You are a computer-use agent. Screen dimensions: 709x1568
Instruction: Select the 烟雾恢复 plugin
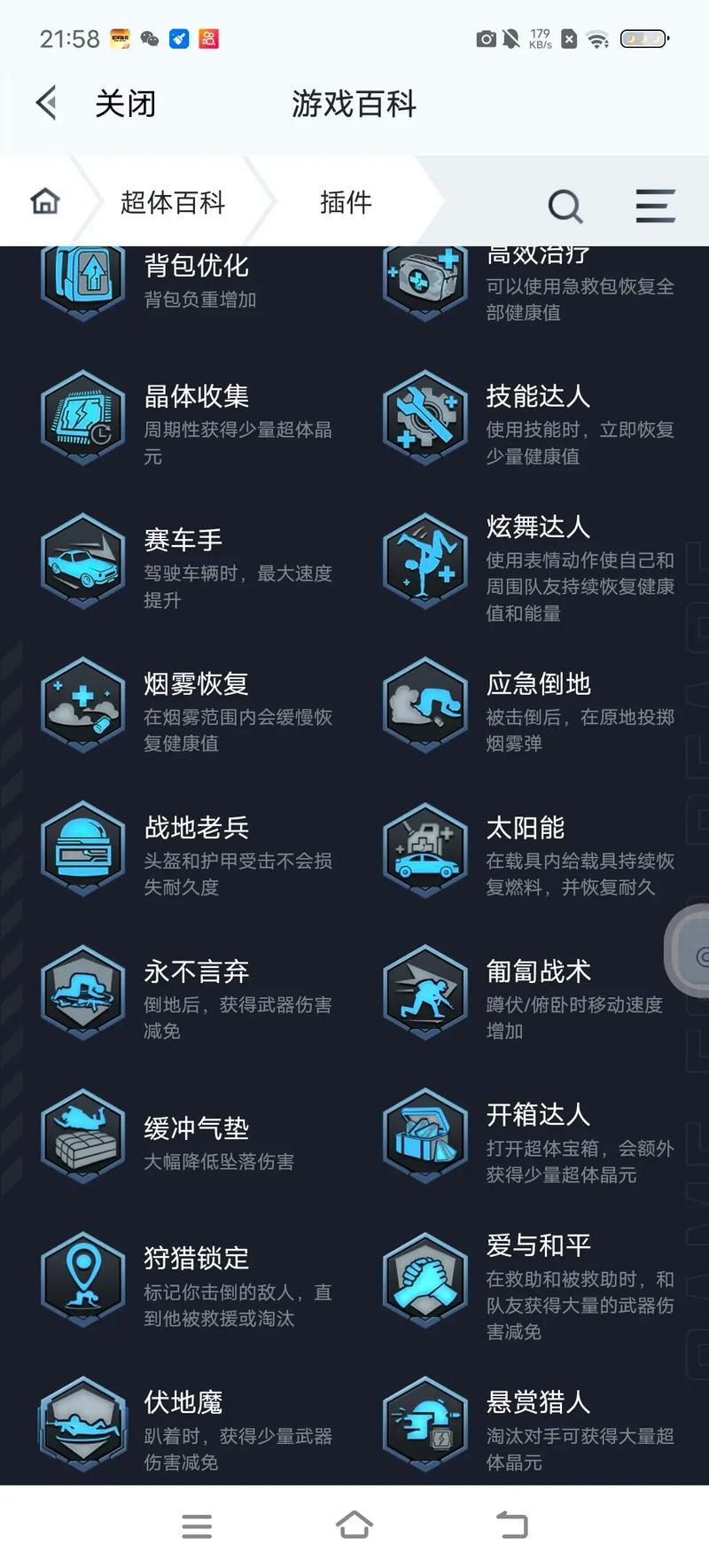click(x=196, y=683)
